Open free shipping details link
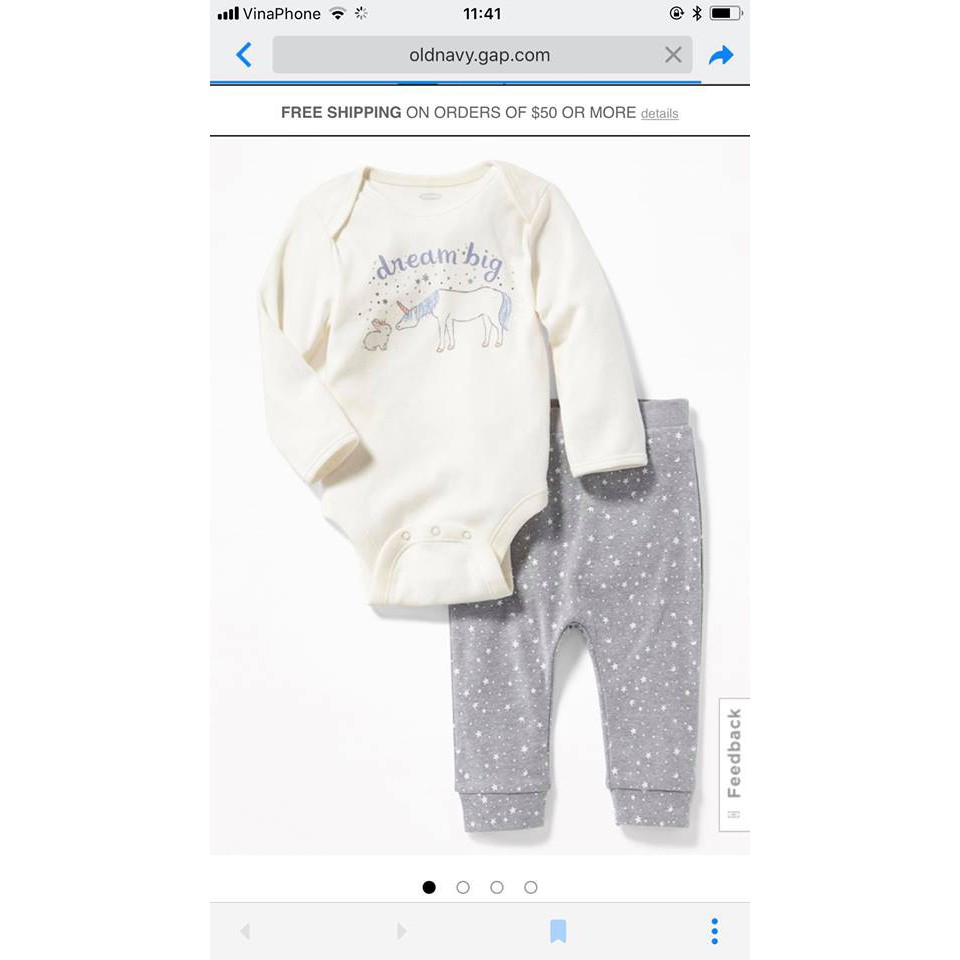This screenshot has height=960, width=960. 659,114
